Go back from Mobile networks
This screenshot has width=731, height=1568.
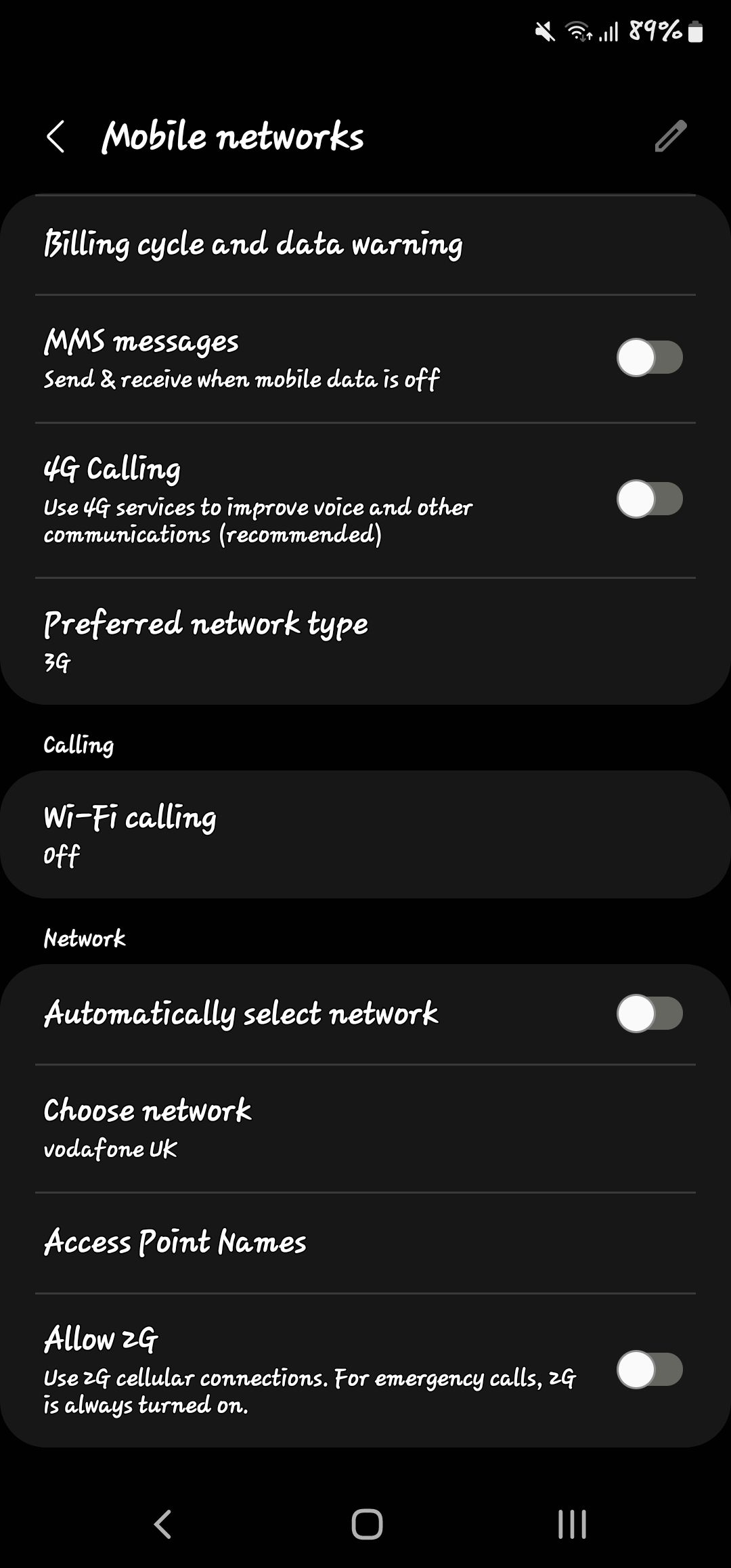coord(56,137)
